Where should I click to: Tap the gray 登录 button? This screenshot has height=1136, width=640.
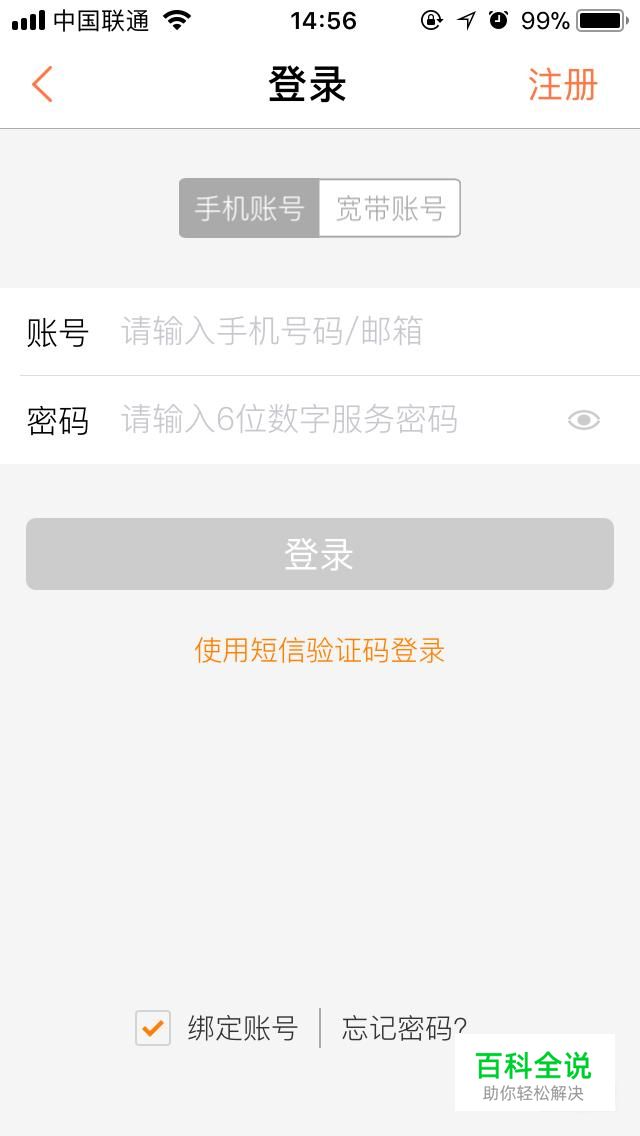320,554
